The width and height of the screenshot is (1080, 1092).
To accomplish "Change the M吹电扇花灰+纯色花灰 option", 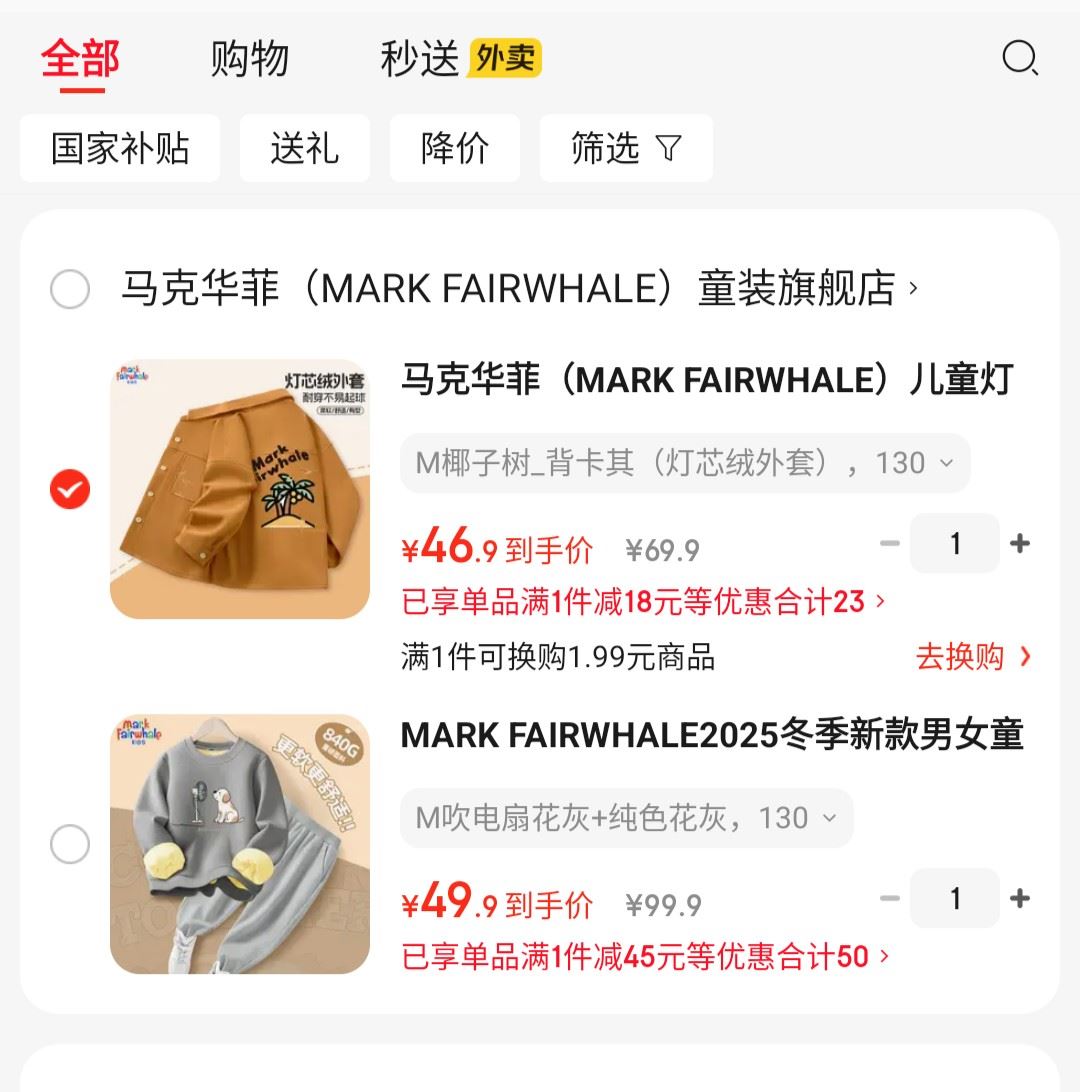I will pyautogui.click(x=626, y=818).
